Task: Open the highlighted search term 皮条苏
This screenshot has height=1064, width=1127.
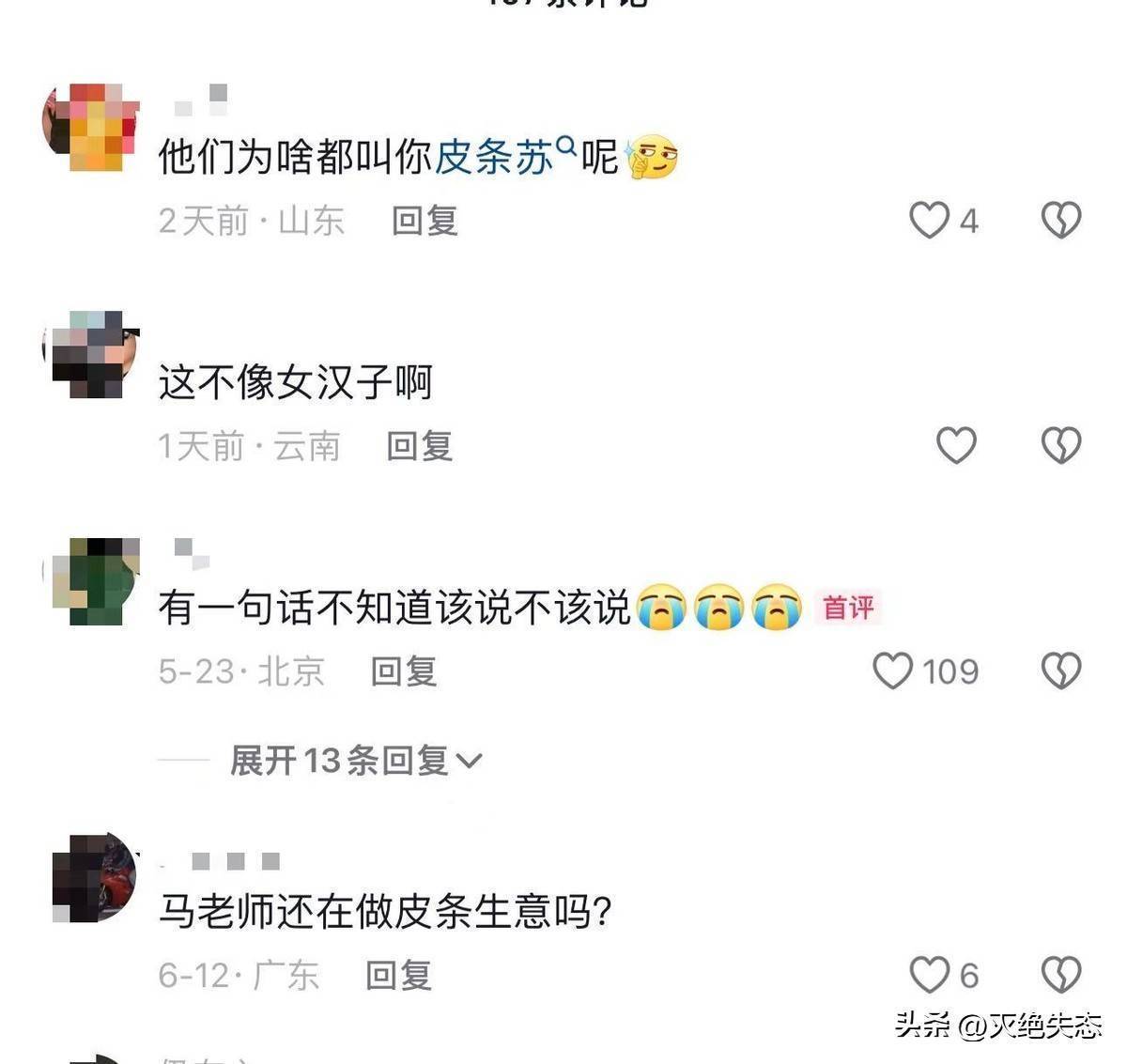Action: (495, 157)
